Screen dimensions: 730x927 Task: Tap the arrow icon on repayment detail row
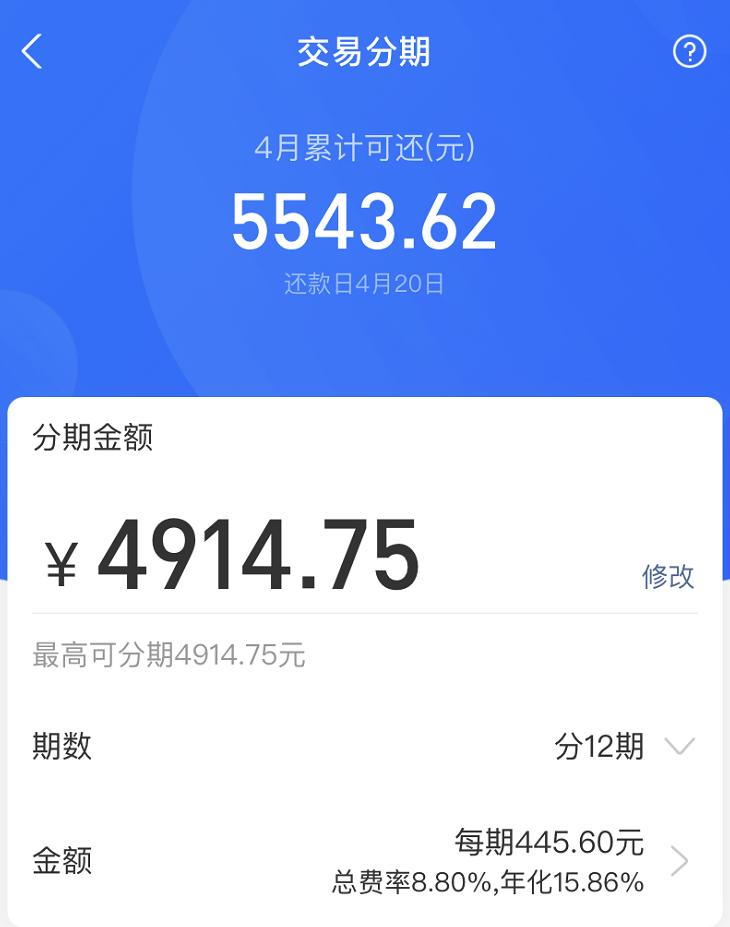tap(679, 860)
